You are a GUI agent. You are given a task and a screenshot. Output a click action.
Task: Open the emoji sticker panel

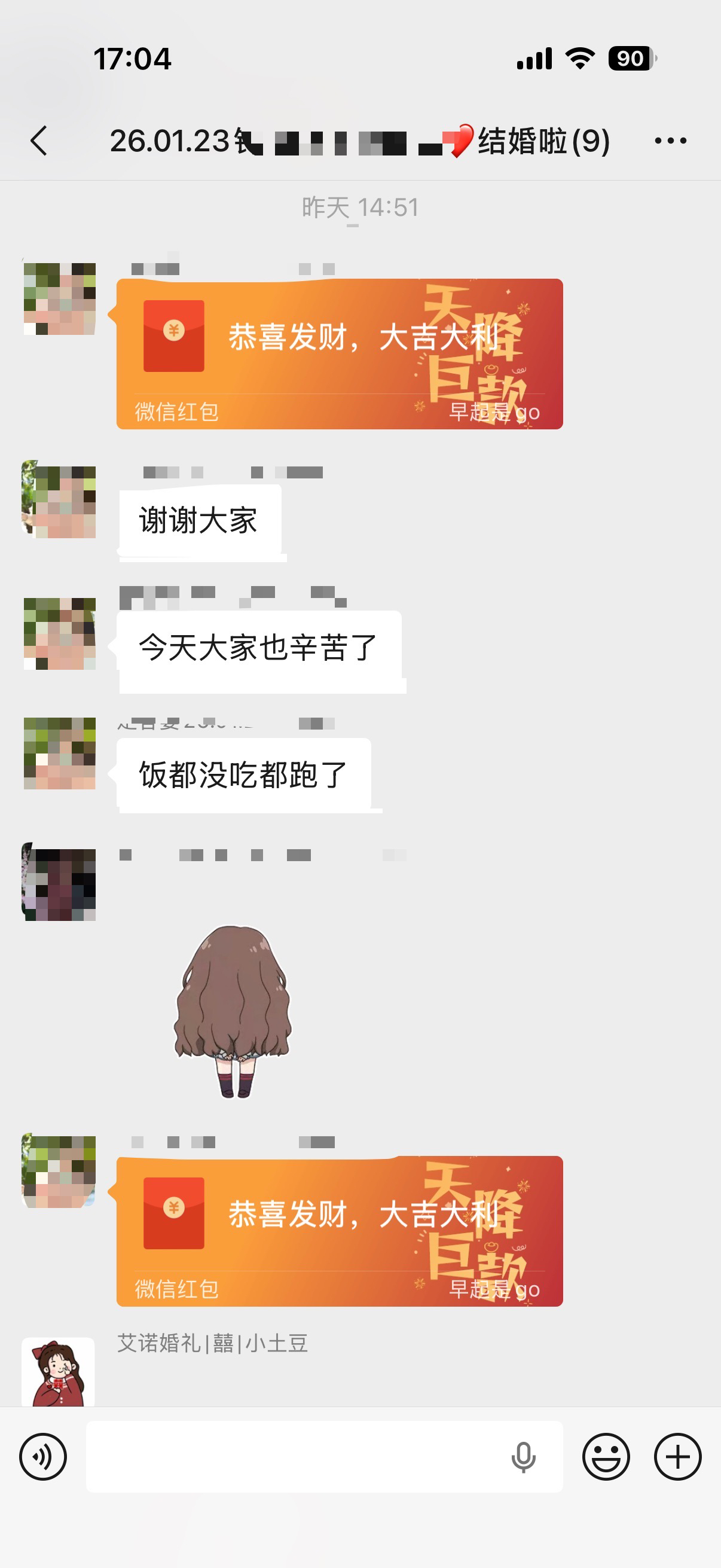[x=606, y=1457]
